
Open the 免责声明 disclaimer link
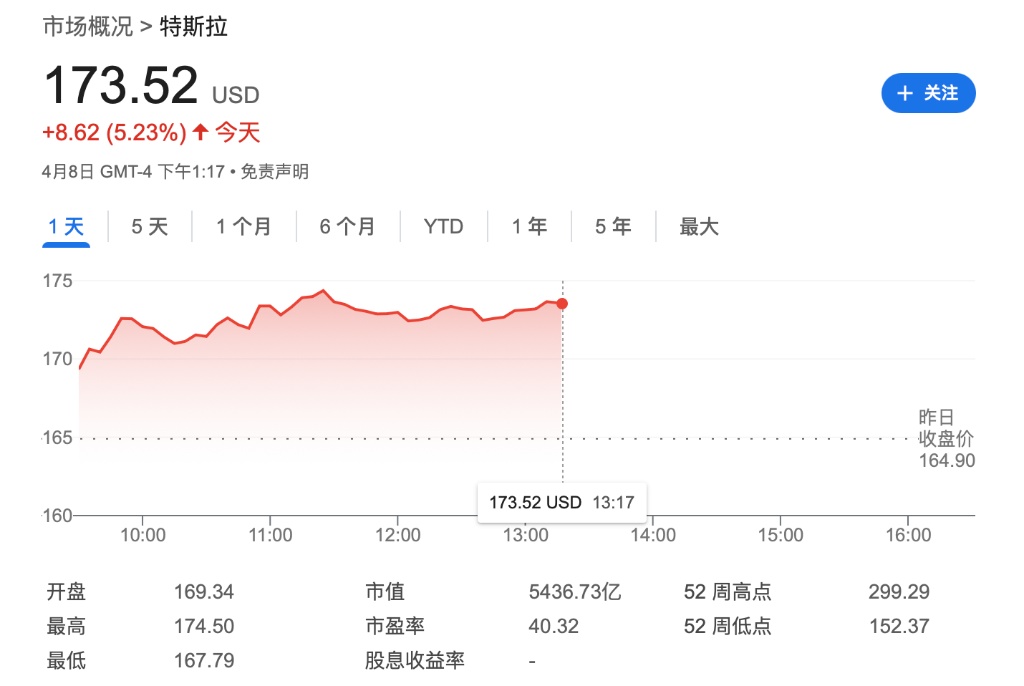pyautogui.click(x=275, y=172)
